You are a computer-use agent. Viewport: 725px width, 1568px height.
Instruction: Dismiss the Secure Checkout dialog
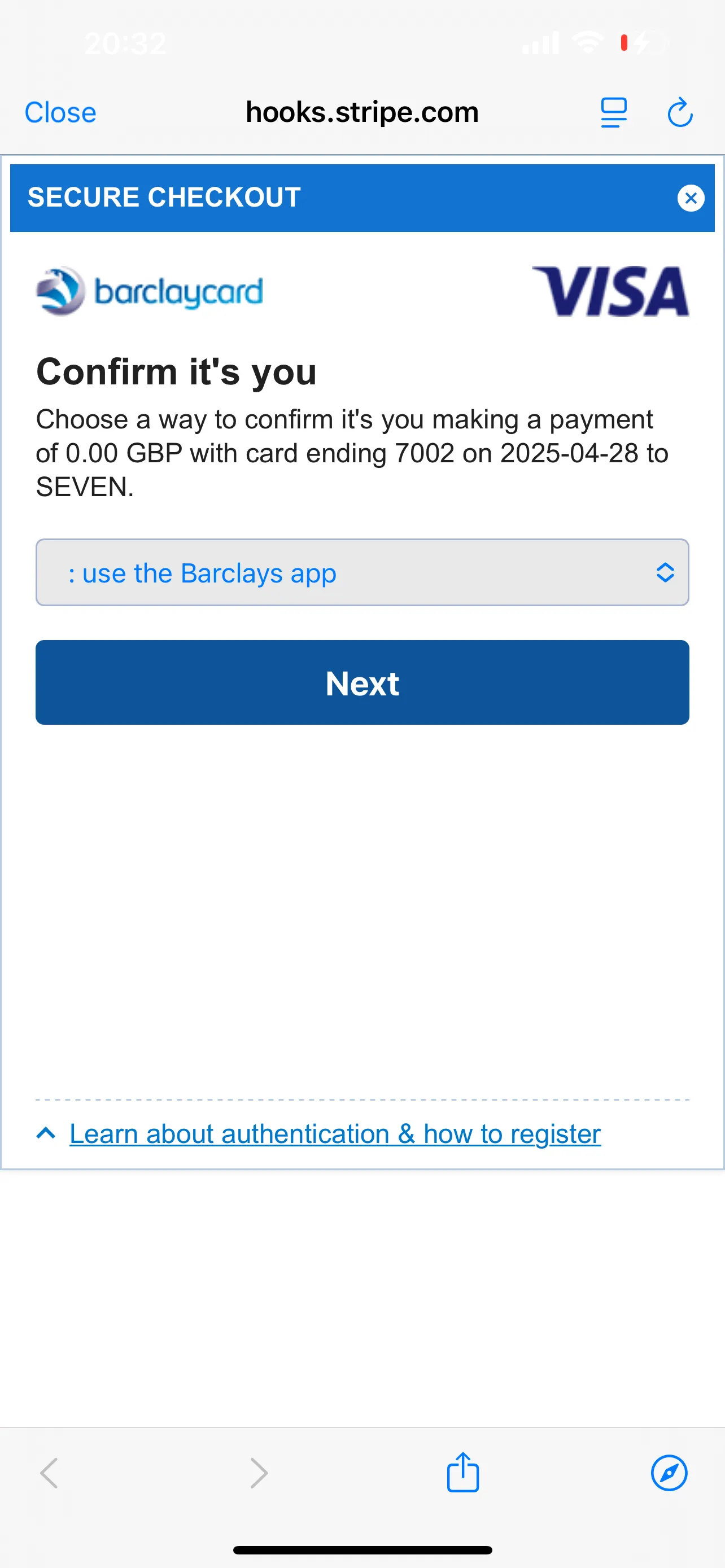[x=691, y=198]
